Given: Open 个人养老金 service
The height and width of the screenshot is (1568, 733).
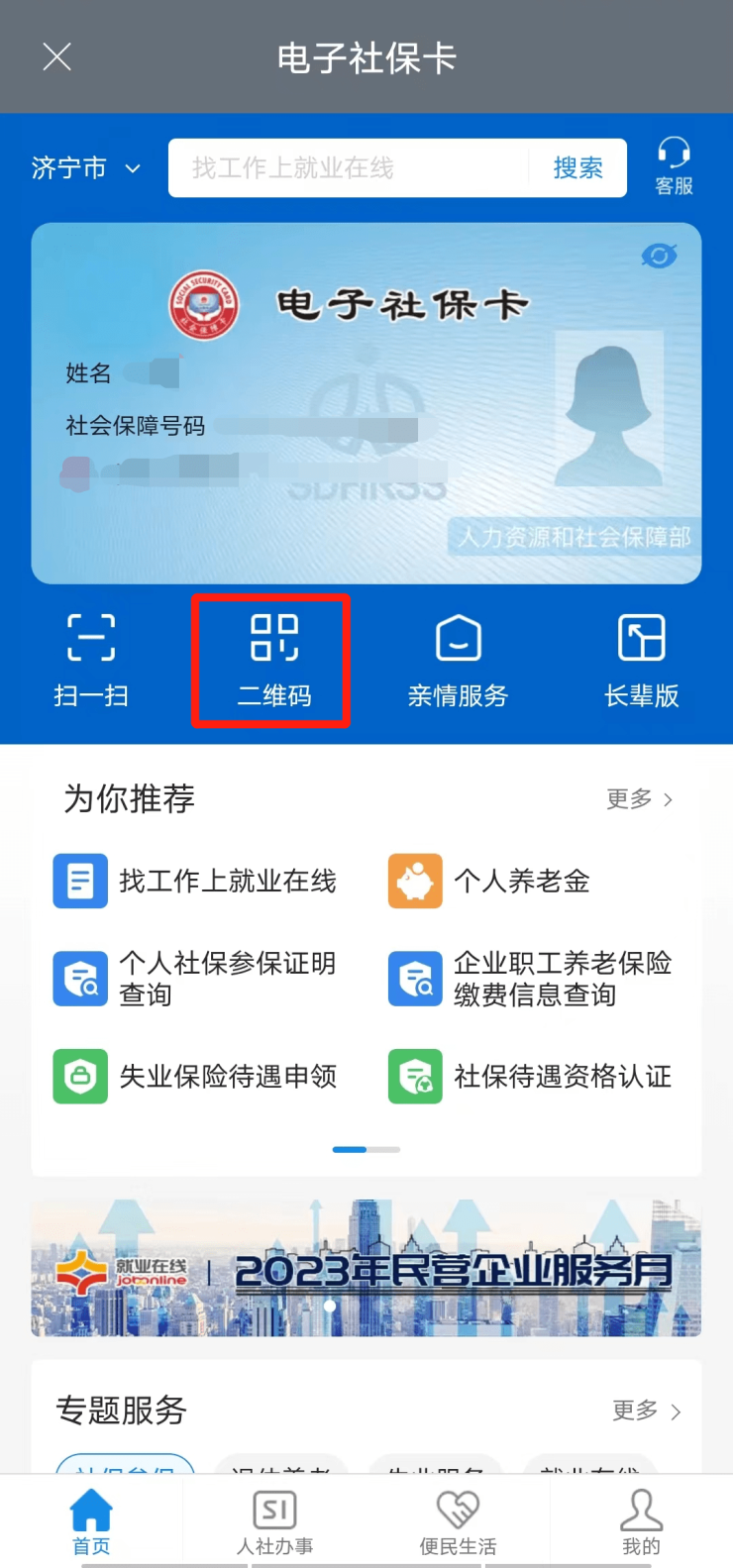Looking at the screenshot, I should (520, 881).
